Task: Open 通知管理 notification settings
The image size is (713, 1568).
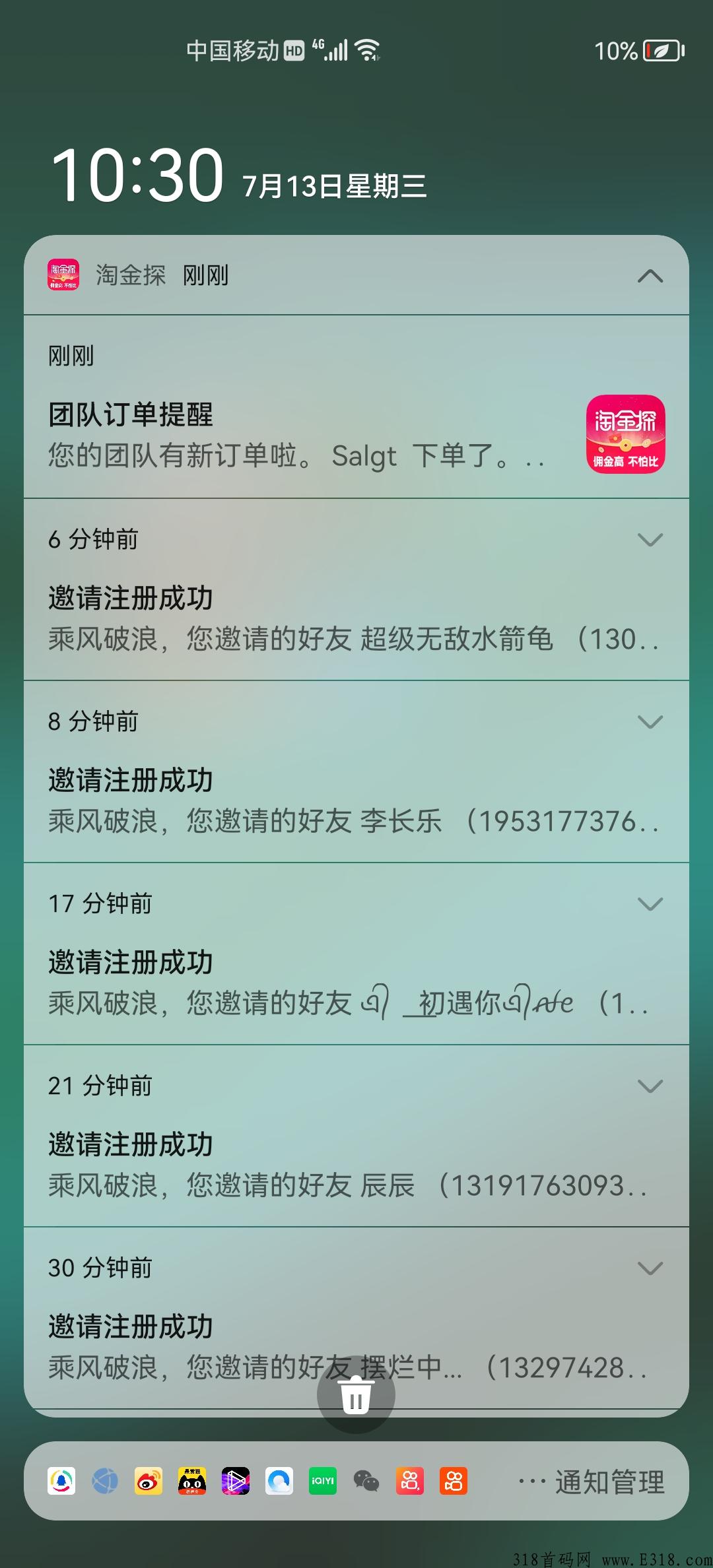Action: tap(609, 1482)
